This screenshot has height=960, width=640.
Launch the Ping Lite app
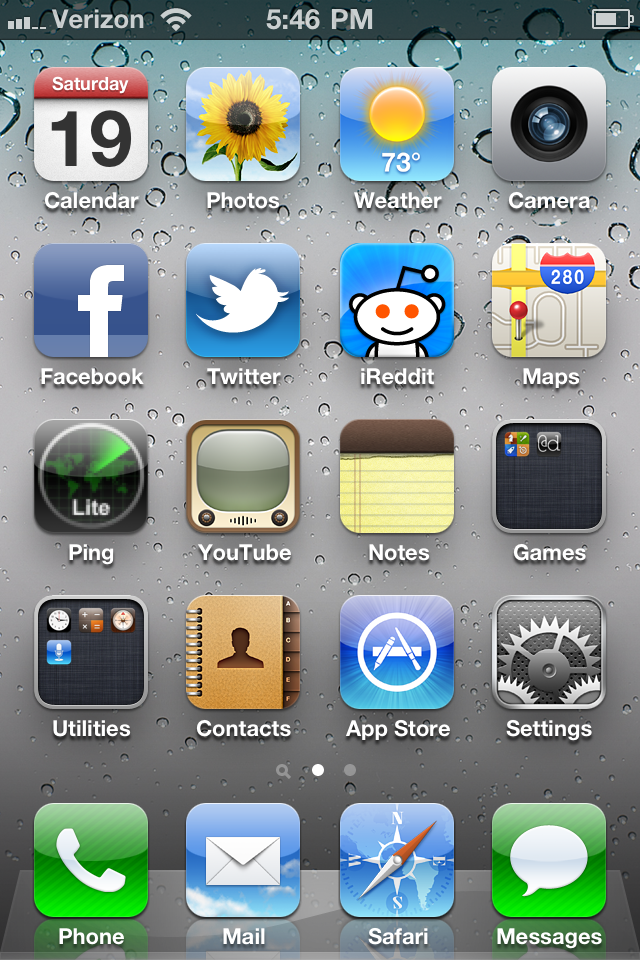(x=91, y=476)
